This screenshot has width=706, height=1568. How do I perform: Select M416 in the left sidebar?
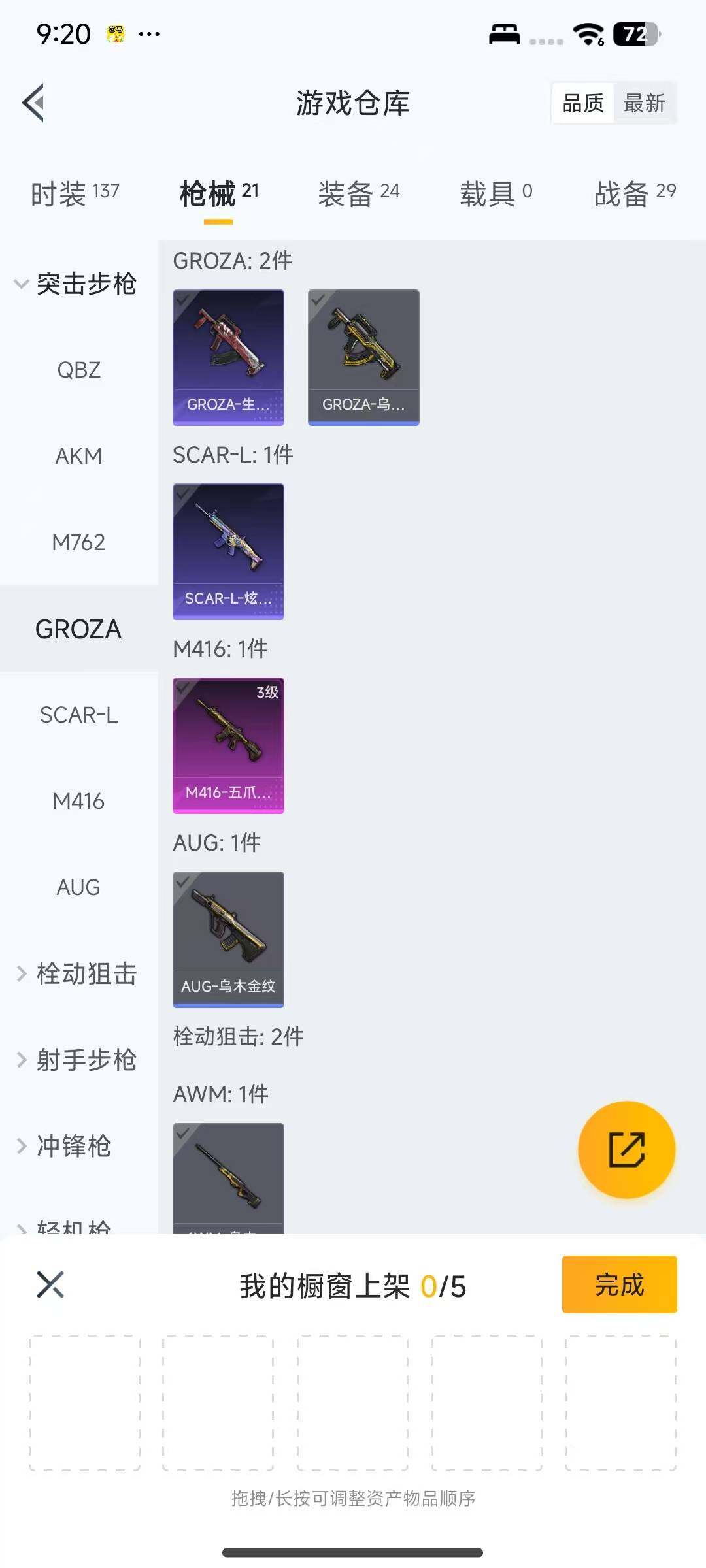point(78,801)
